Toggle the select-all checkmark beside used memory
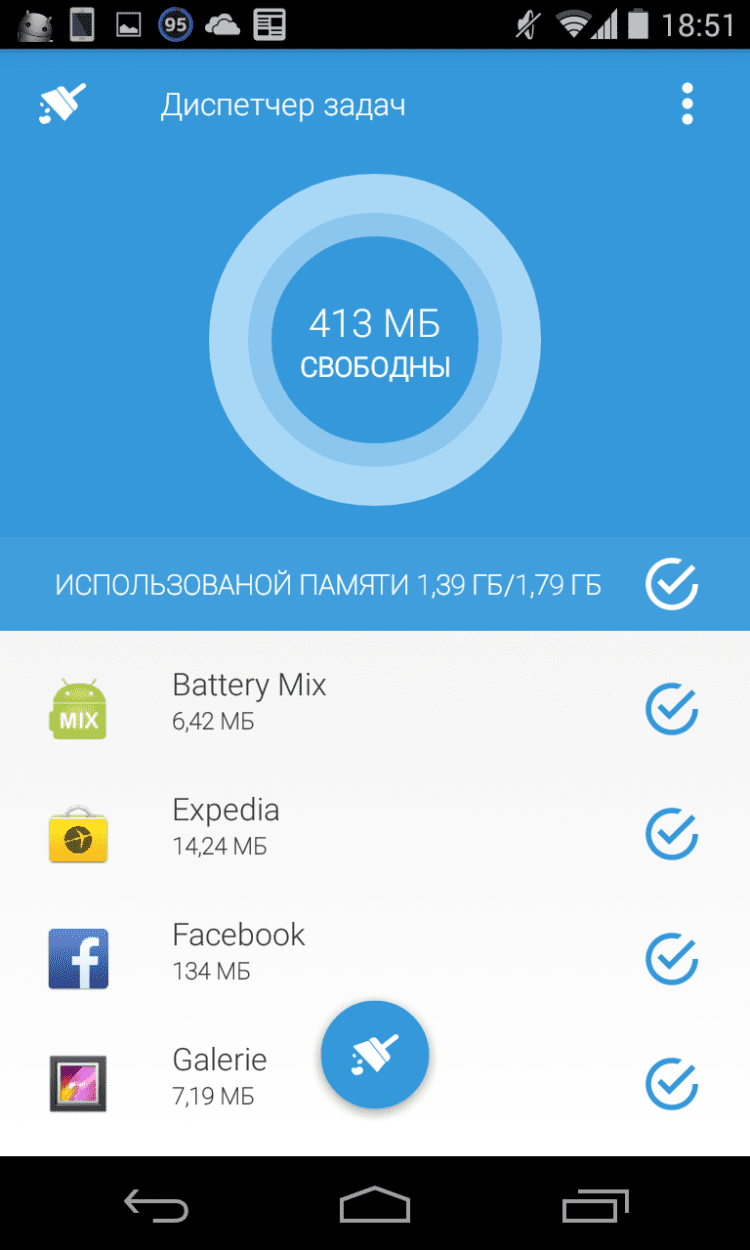This screenshot has height=1250, width=750. (x=671, y=585)
